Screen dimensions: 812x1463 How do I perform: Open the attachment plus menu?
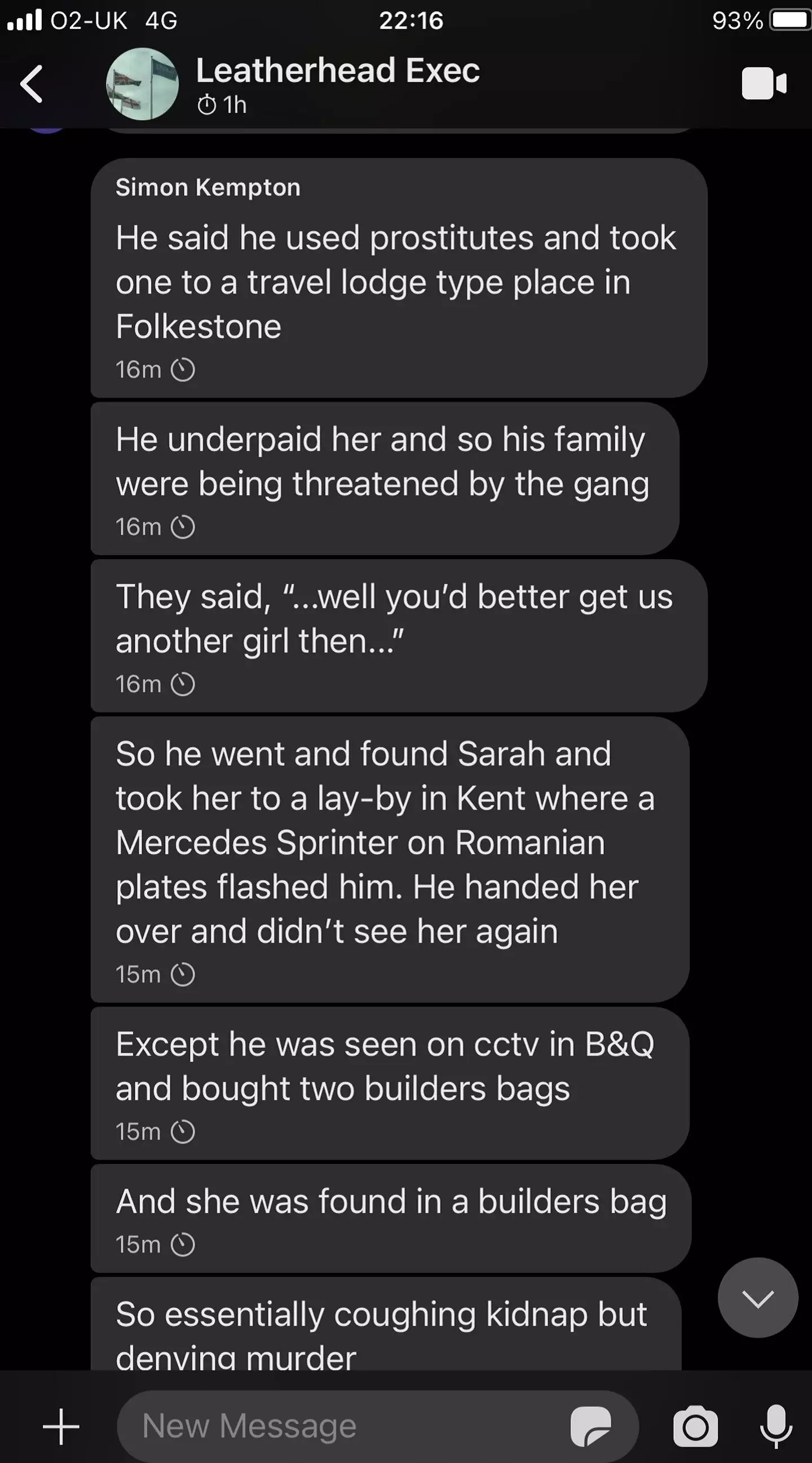(61, 1426)
